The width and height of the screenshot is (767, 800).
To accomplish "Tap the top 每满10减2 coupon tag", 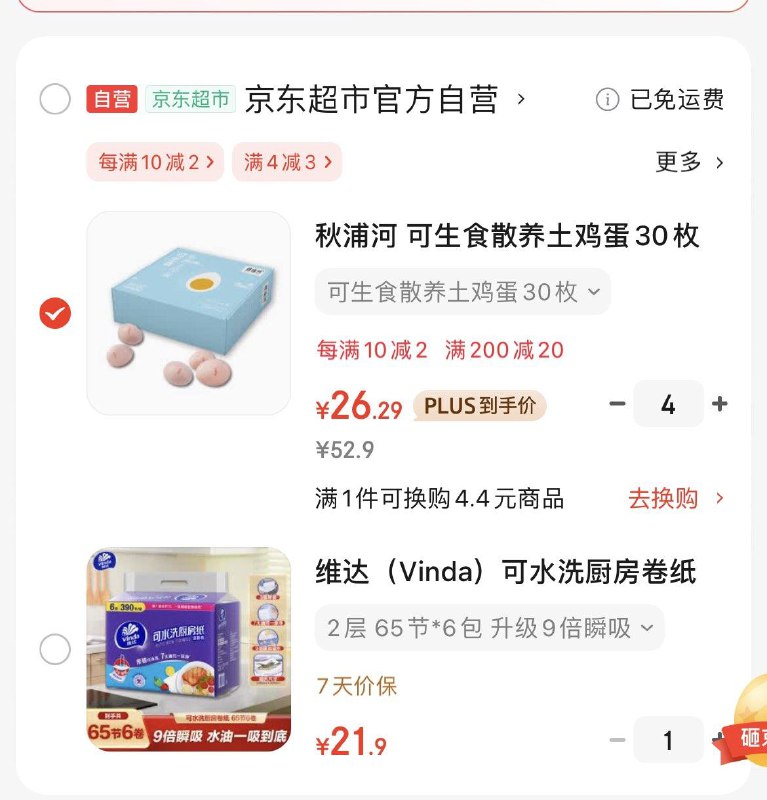I will point(153,162).
